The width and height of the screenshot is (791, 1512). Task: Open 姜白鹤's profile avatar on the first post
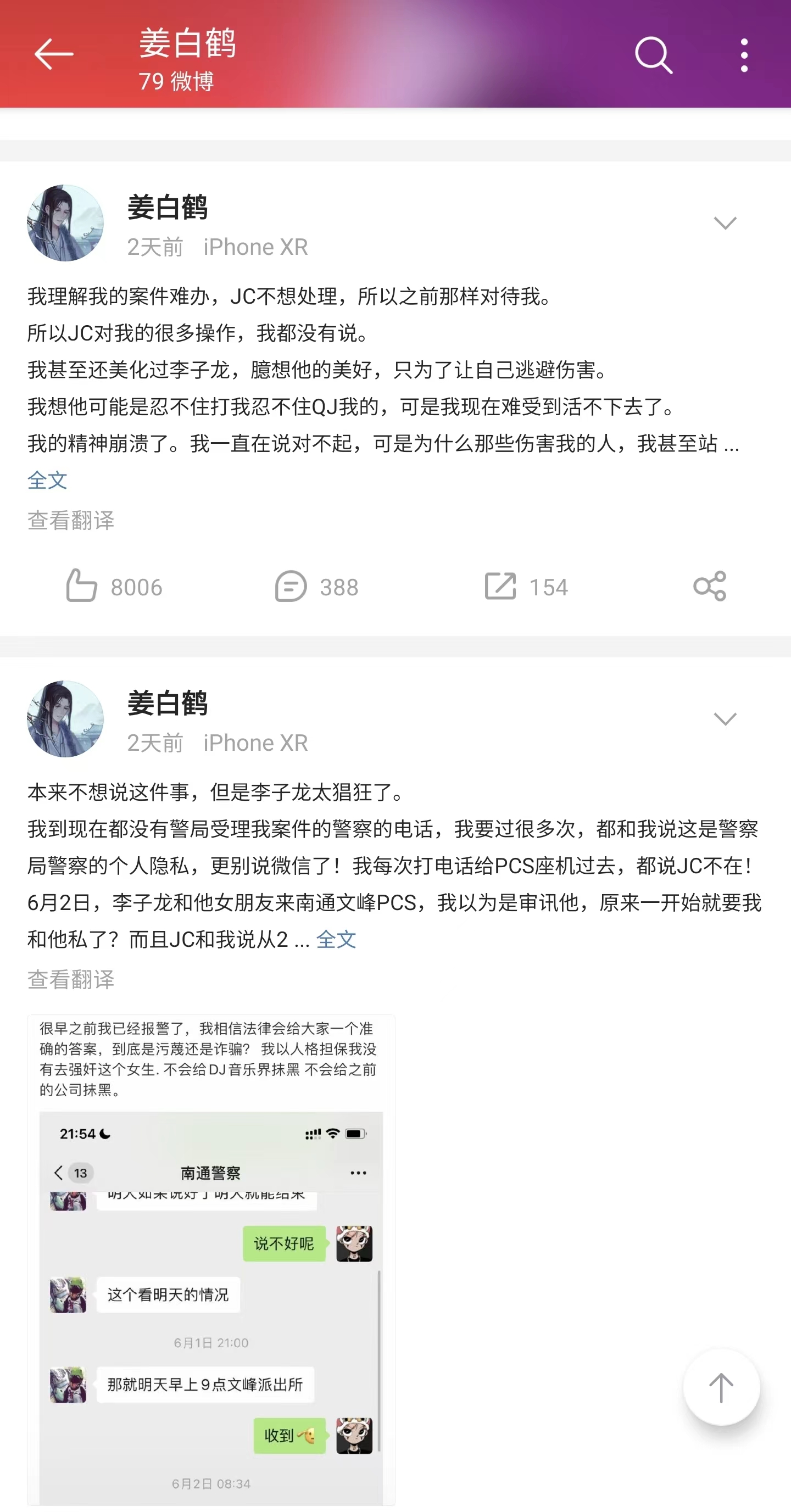pos(65,223)
